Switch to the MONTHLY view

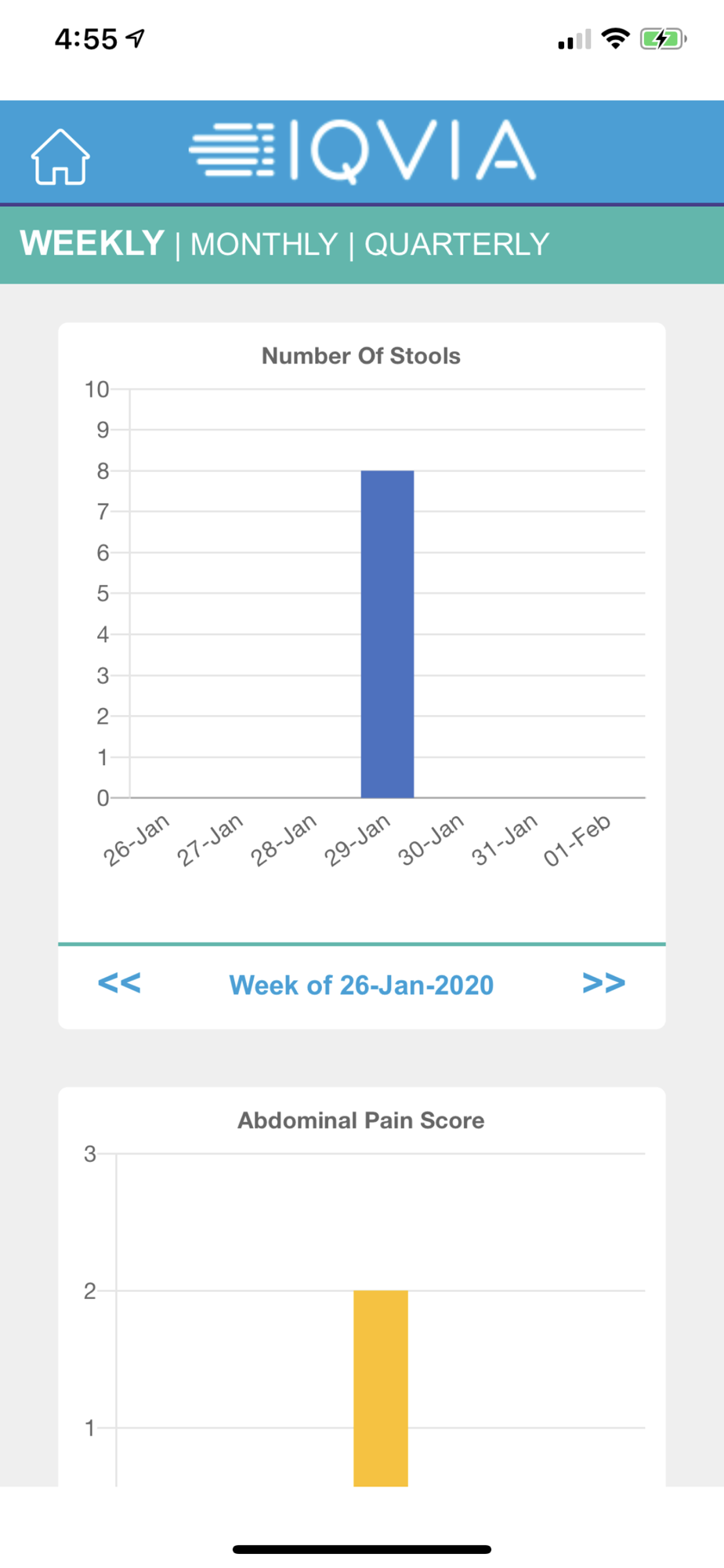click(264, 245)
